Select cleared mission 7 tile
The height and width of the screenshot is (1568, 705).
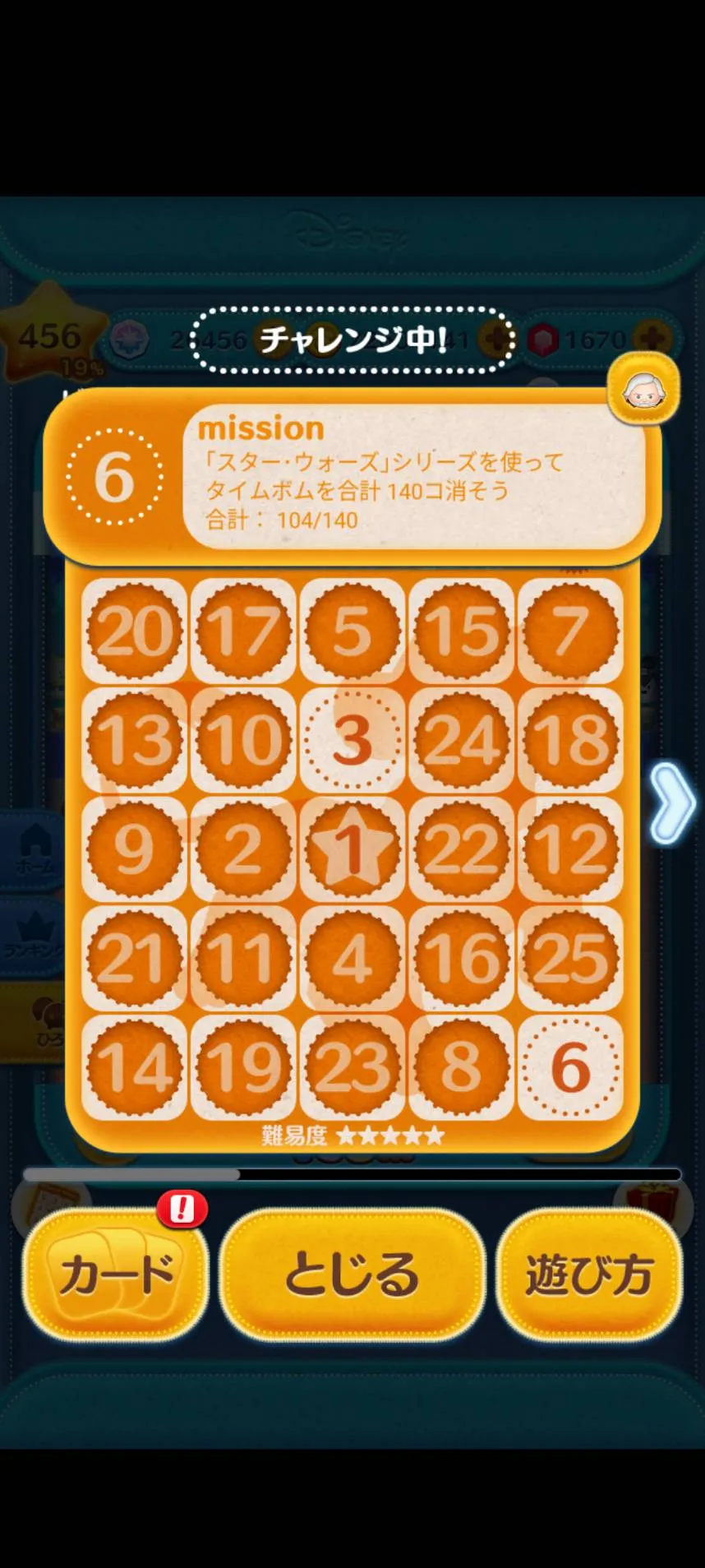pos(570,631)
